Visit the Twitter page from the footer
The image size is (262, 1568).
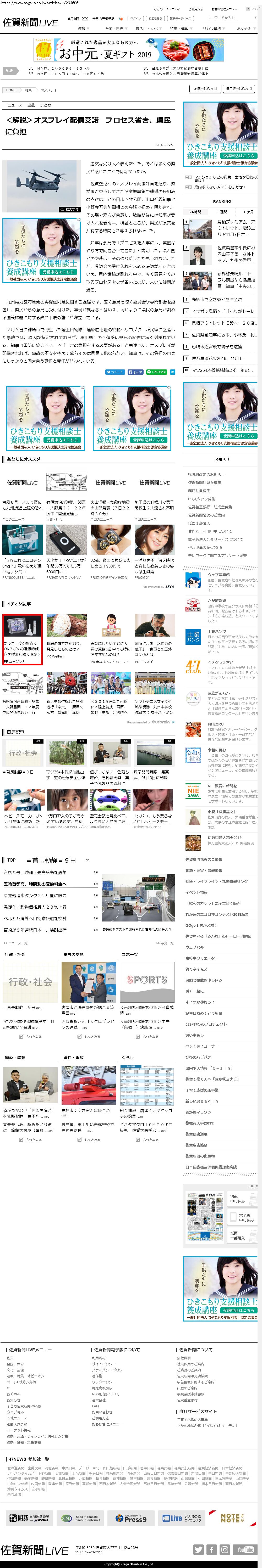(198, 1549)
